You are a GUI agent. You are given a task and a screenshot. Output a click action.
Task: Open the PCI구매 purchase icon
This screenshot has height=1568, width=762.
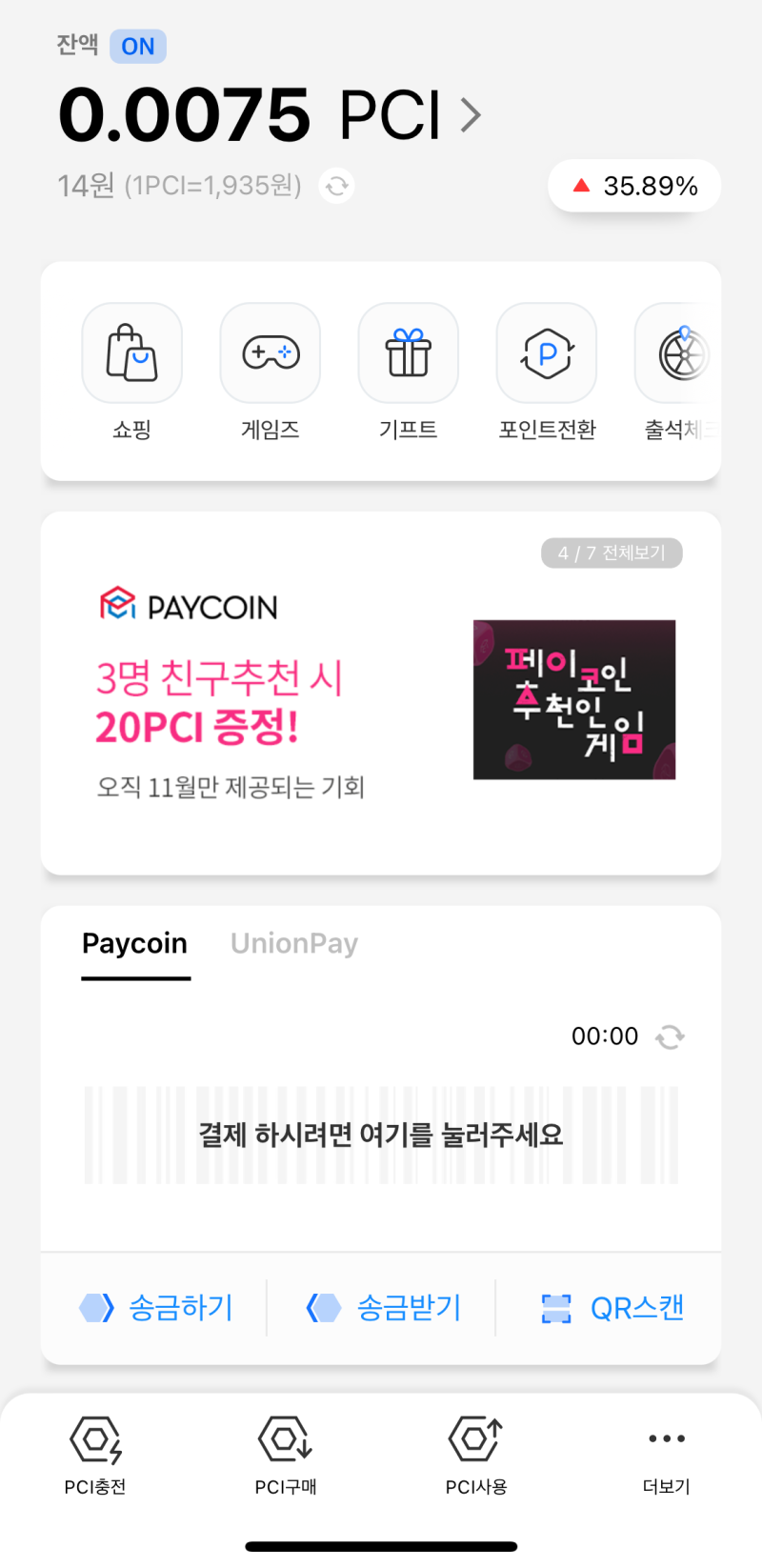tap(285, 1444)
